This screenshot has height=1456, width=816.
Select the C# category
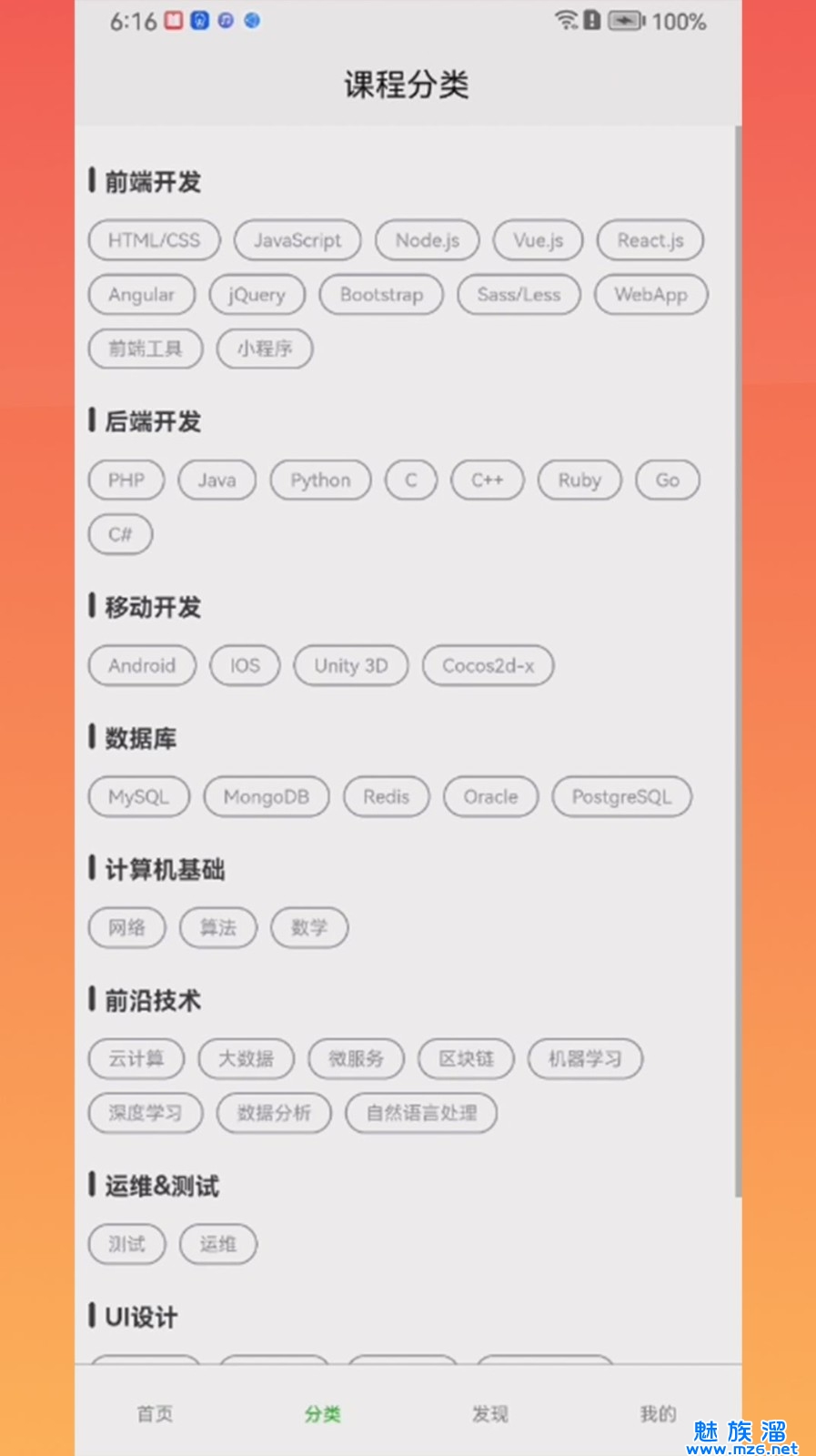[x=120, y=534]
